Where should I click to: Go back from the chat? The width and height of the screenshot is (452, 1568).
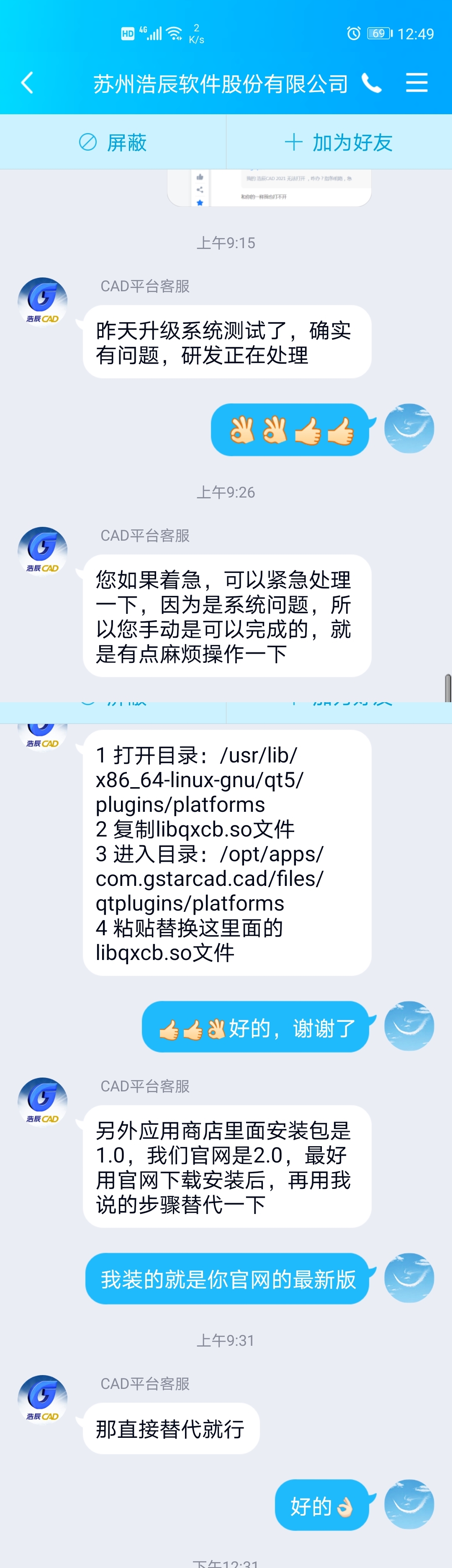click(27, 83)
